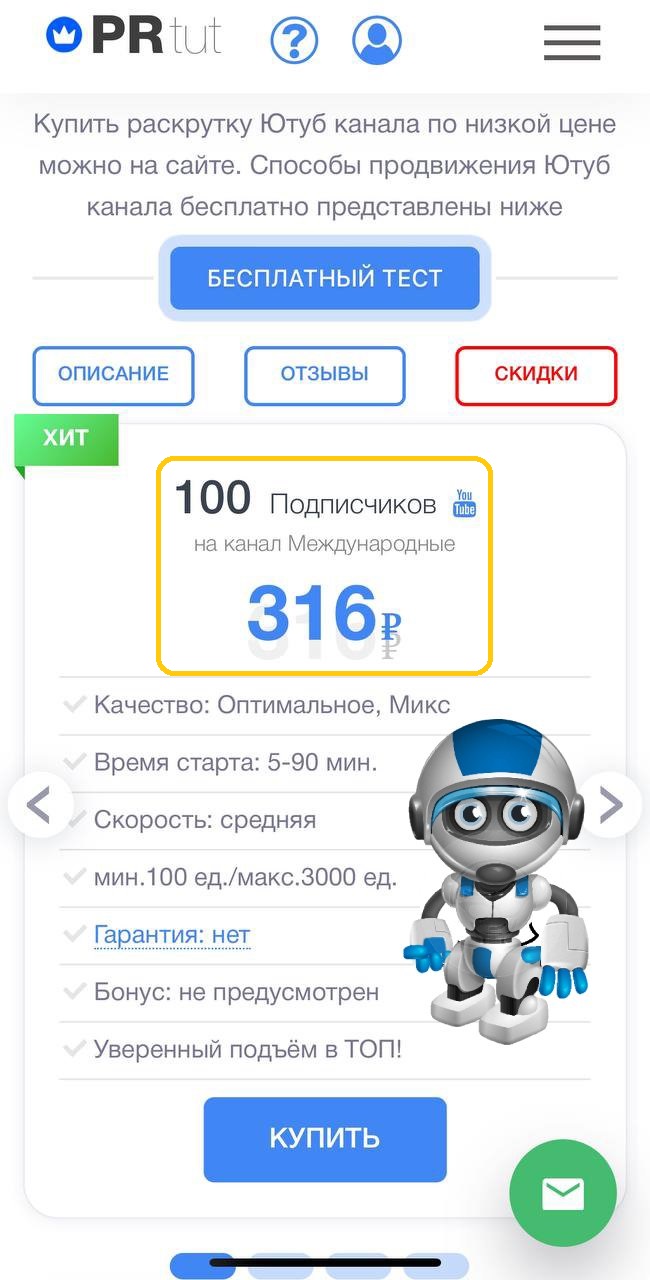650x1280 pixels.
Task: Tap КУПИТЬ to buy 100 subscribers
Action: (324, 1138)
